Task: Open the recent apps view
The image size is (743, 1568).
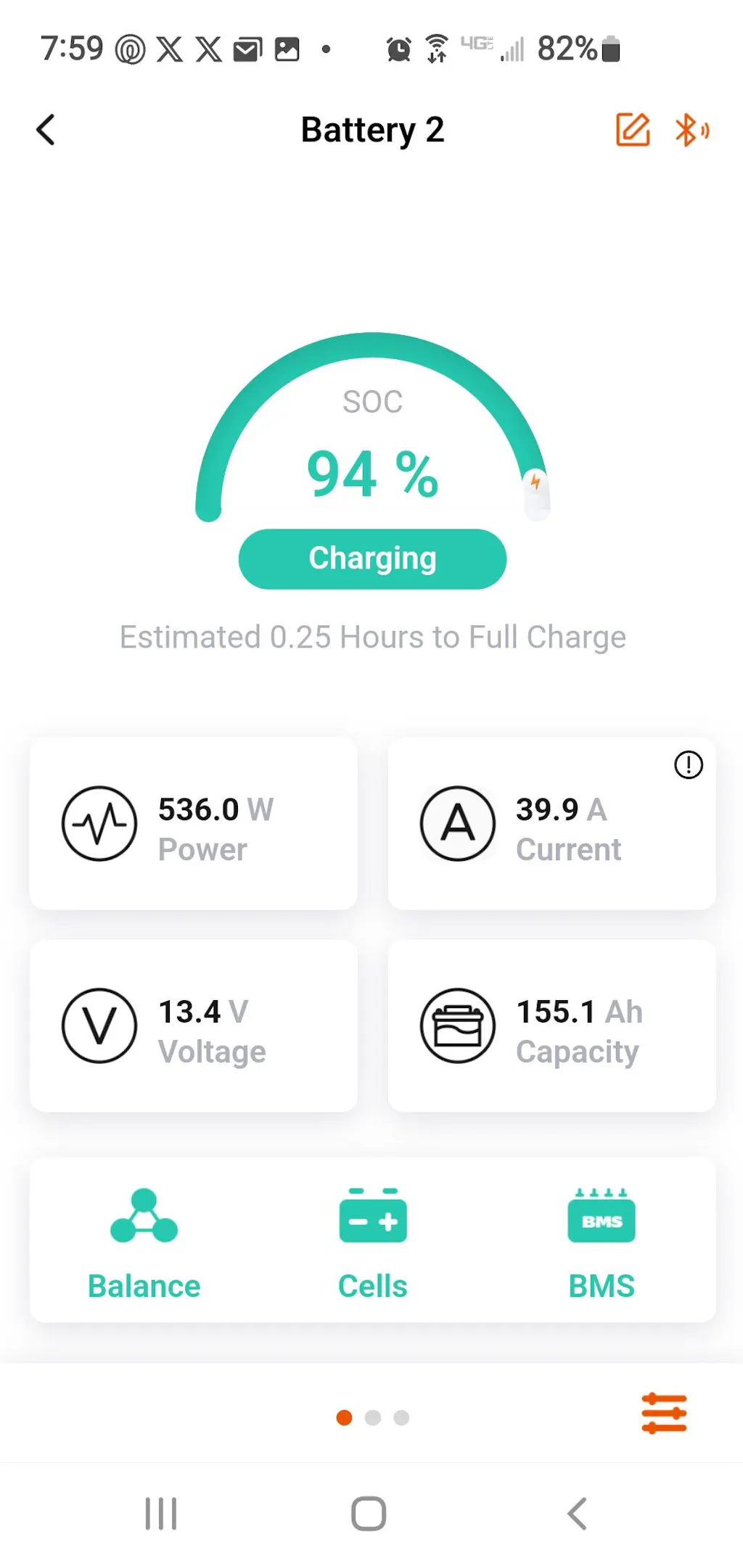Action: [x=160, y=1514]
